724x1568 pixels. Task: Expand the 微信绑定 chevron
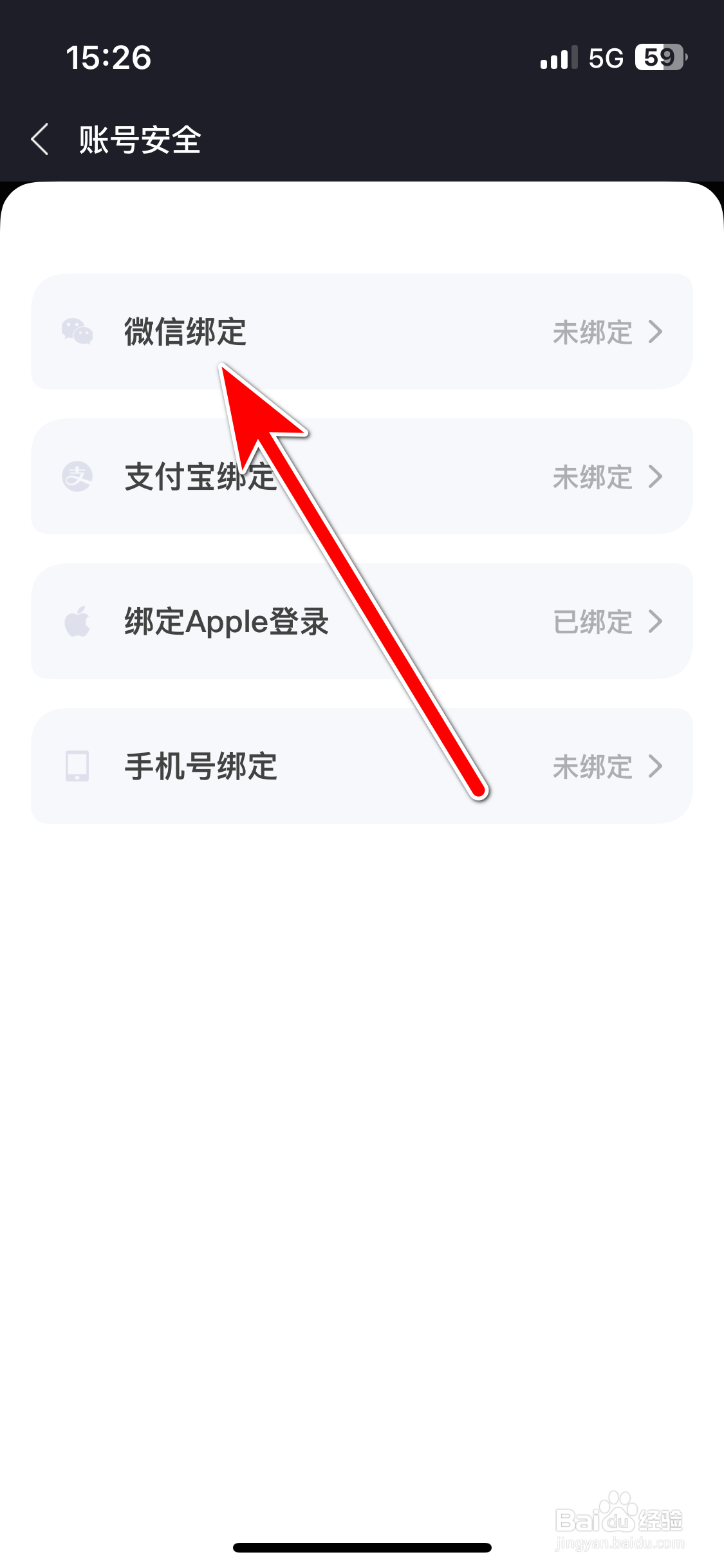(x=656, y=332)
